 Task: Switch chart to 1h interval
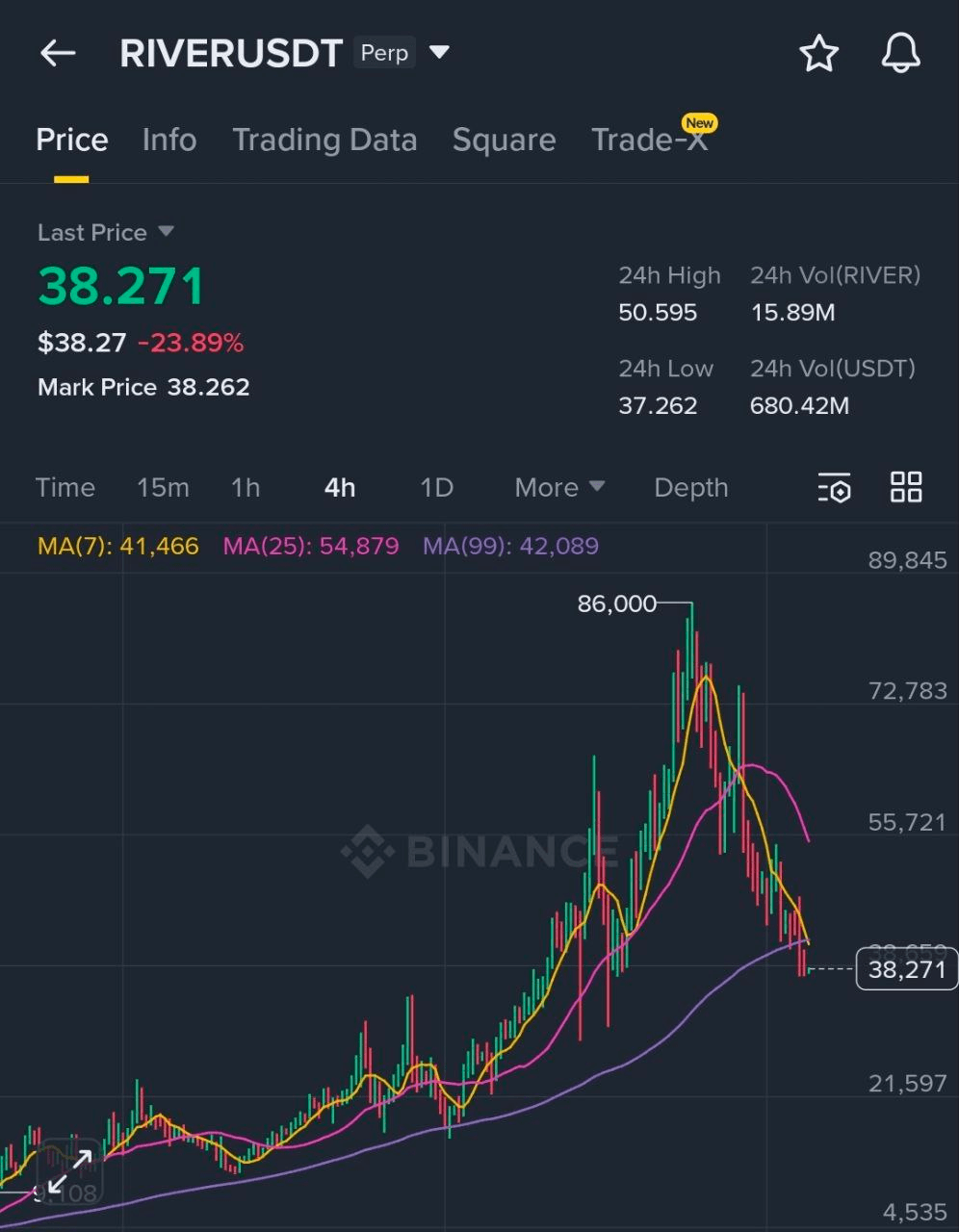246,488
